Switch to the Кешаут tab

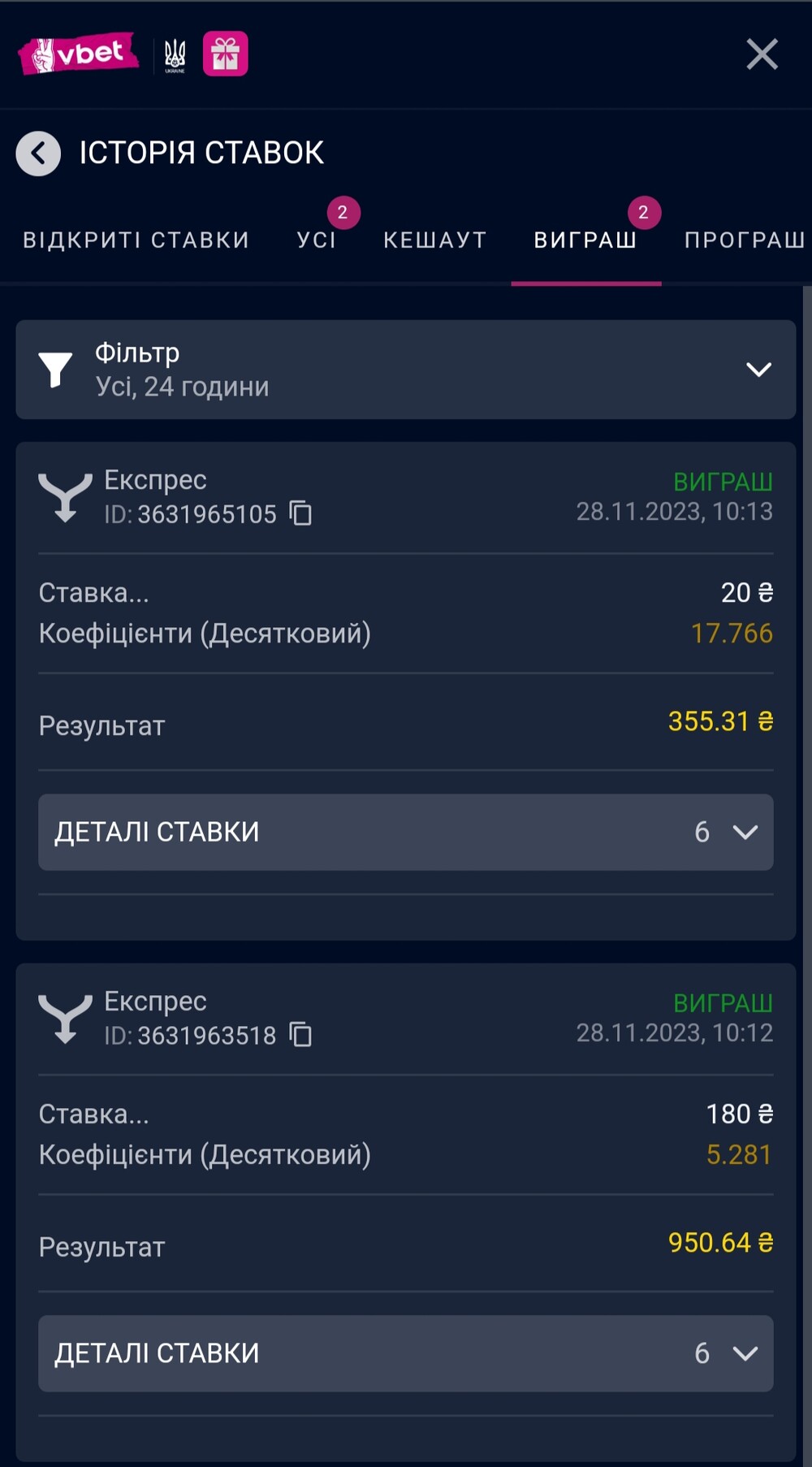click(x=435, y=240)
